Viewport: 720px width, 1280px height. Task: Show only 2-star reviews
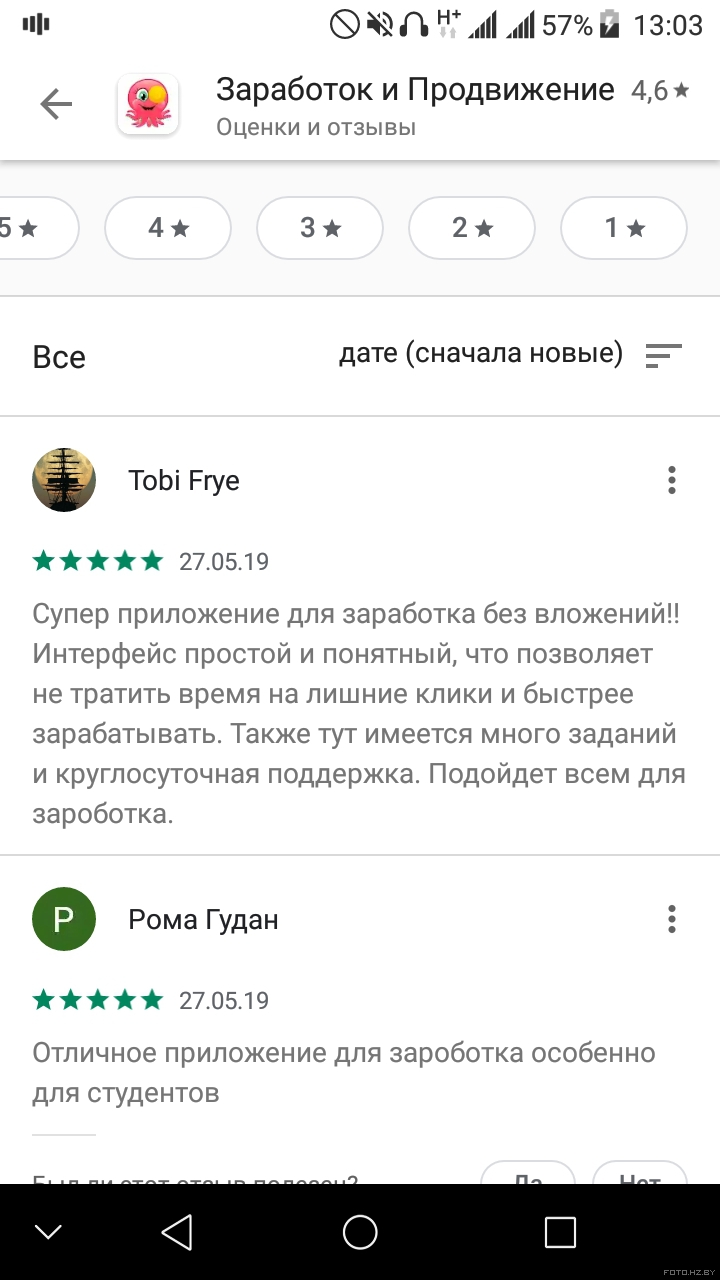coord(472,228)
